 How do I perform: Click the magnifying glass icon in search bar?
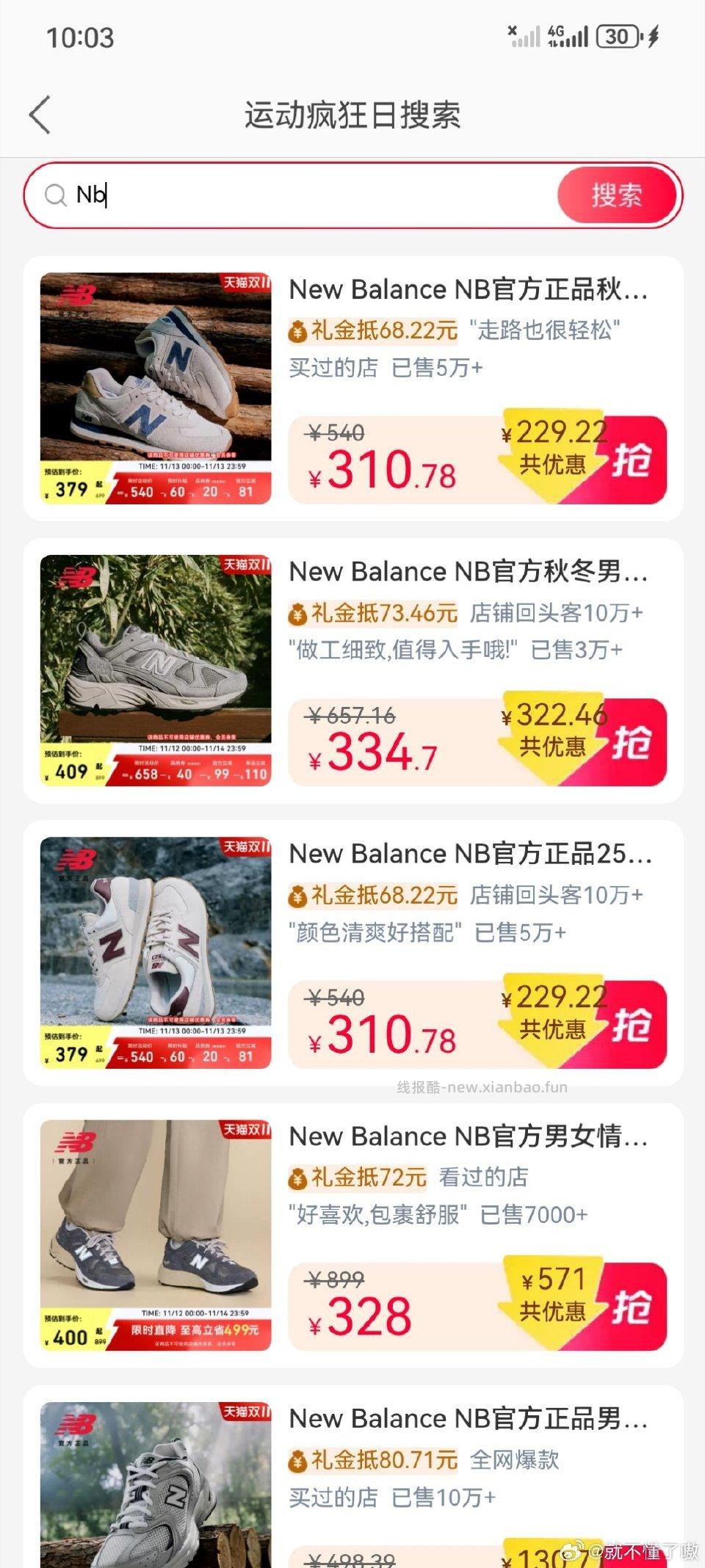pyautogui.click(x=57, y=195)
